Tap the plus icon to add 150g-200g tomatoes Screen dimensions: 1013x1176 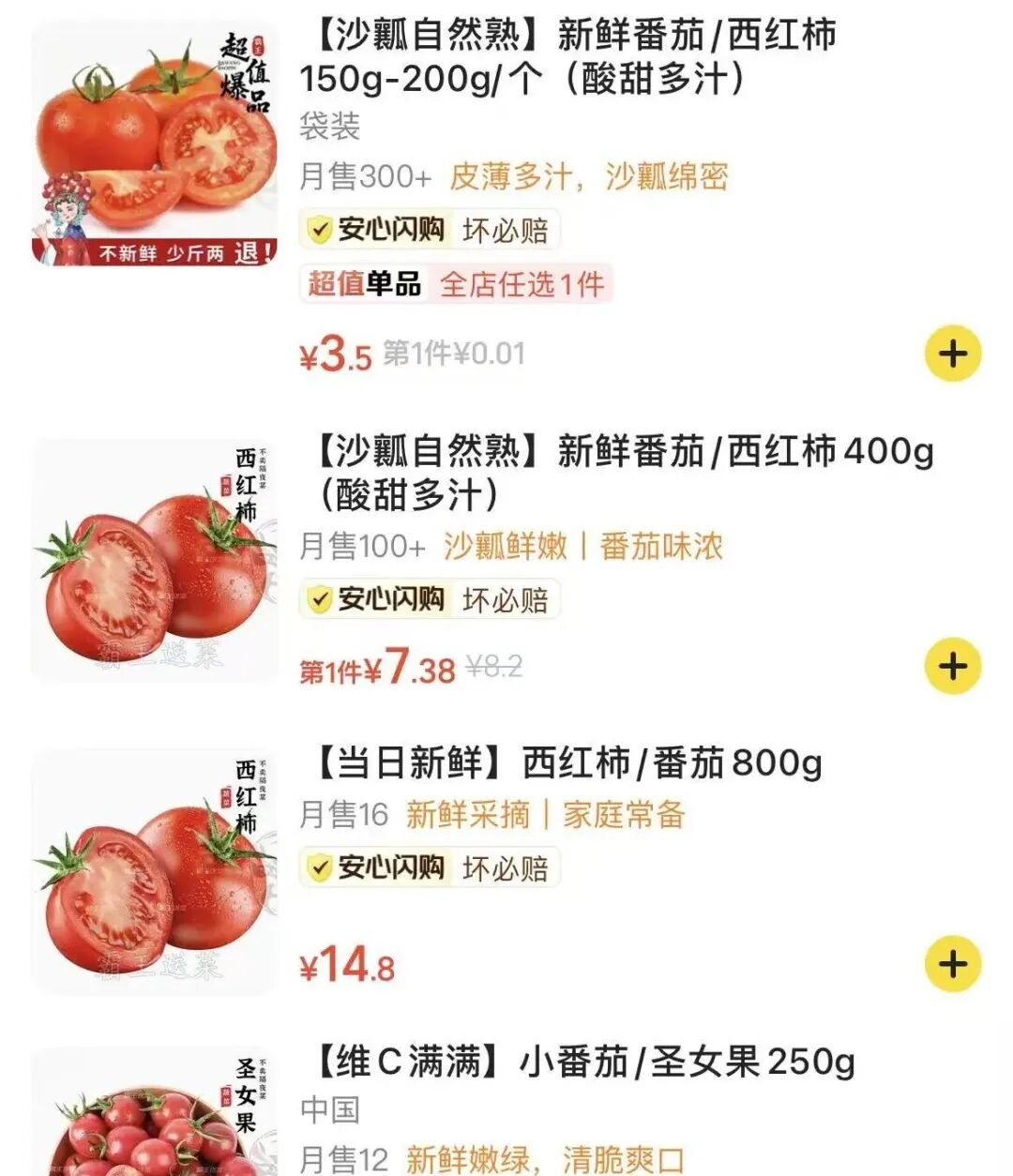[x=955, y=354]
